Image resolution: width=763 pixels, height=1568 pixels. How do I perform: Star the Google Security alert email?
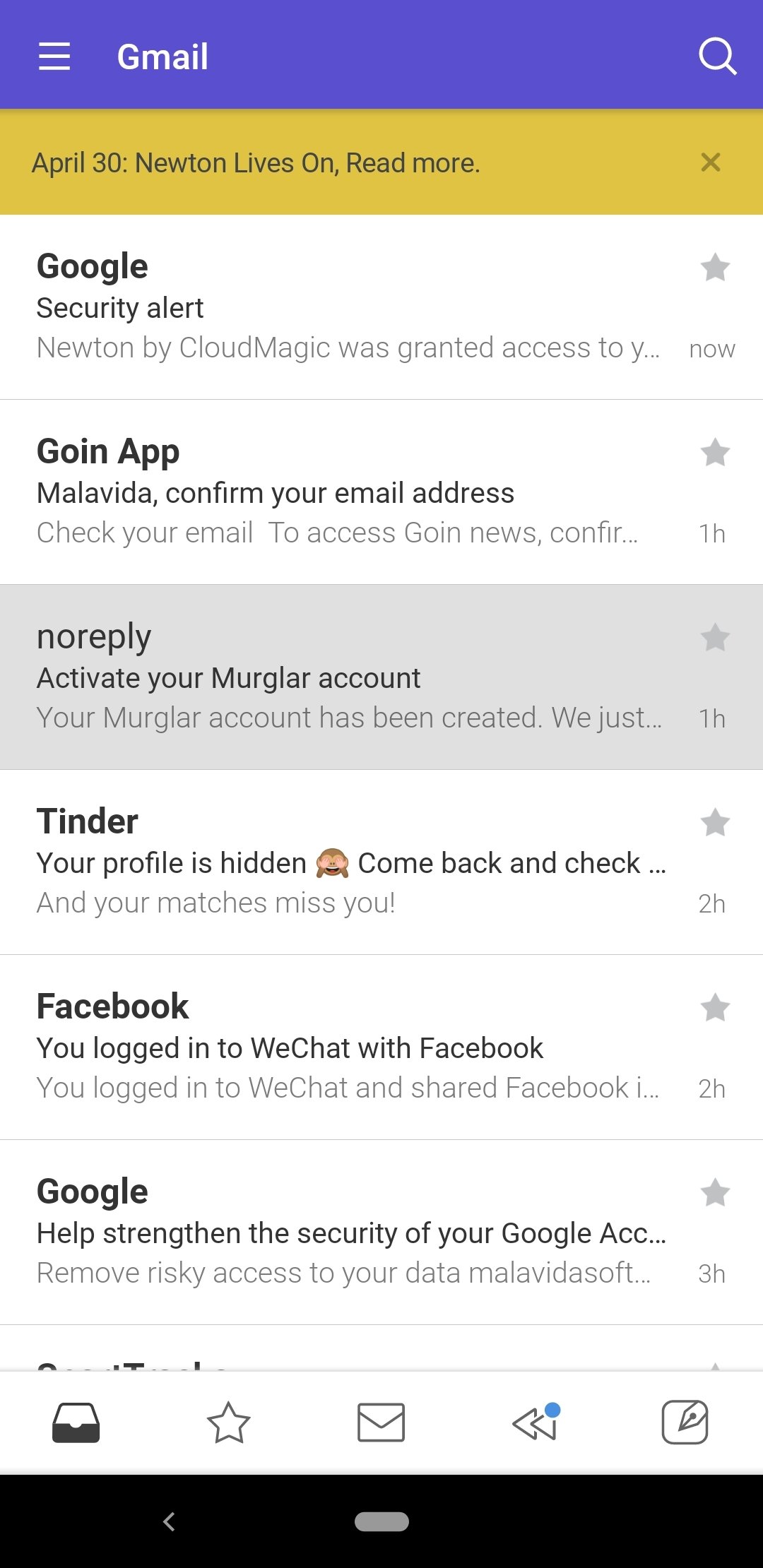click(715, 268)
